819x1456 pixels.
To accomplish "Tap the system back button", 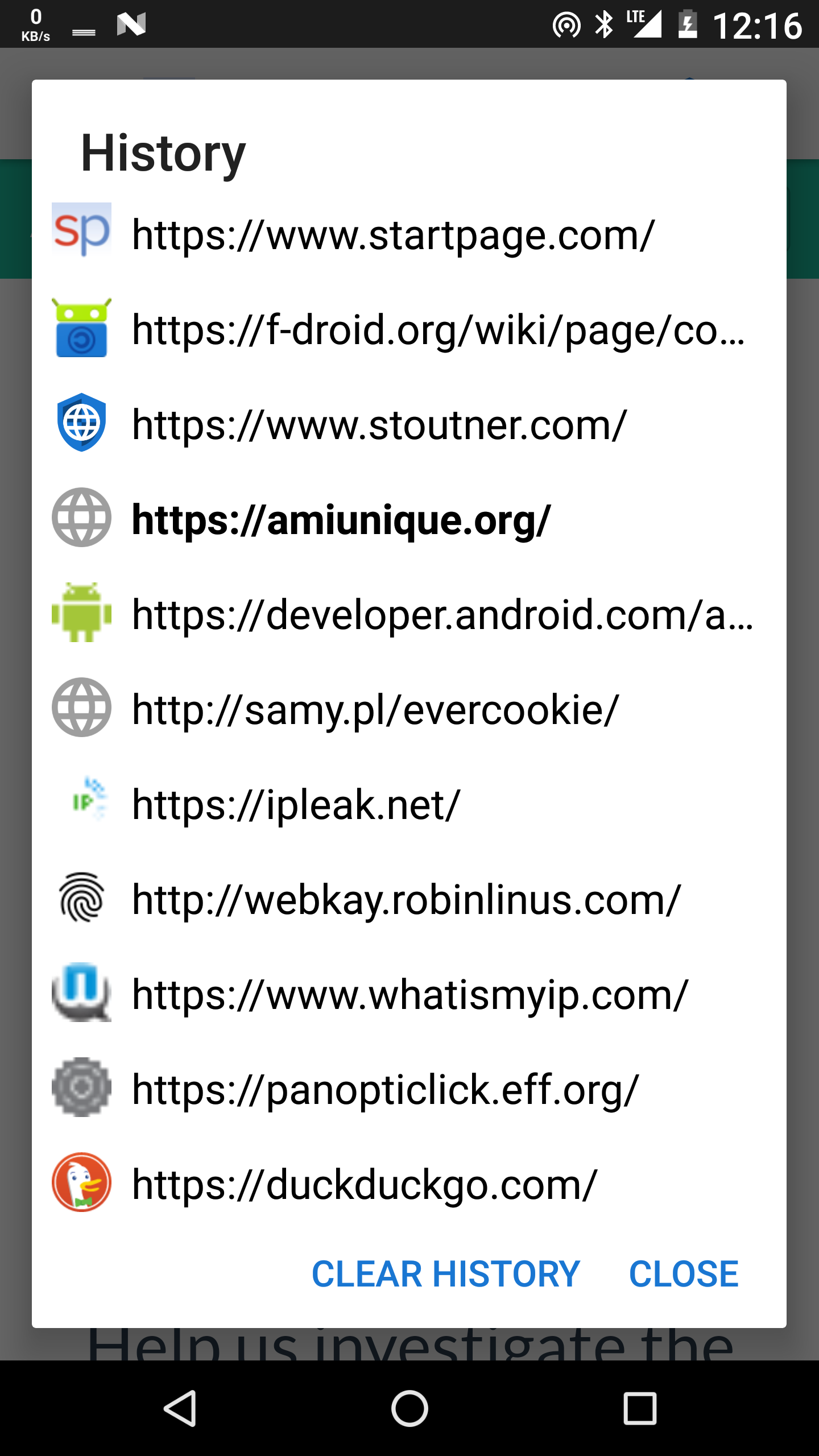I will tap(181, 1408).
